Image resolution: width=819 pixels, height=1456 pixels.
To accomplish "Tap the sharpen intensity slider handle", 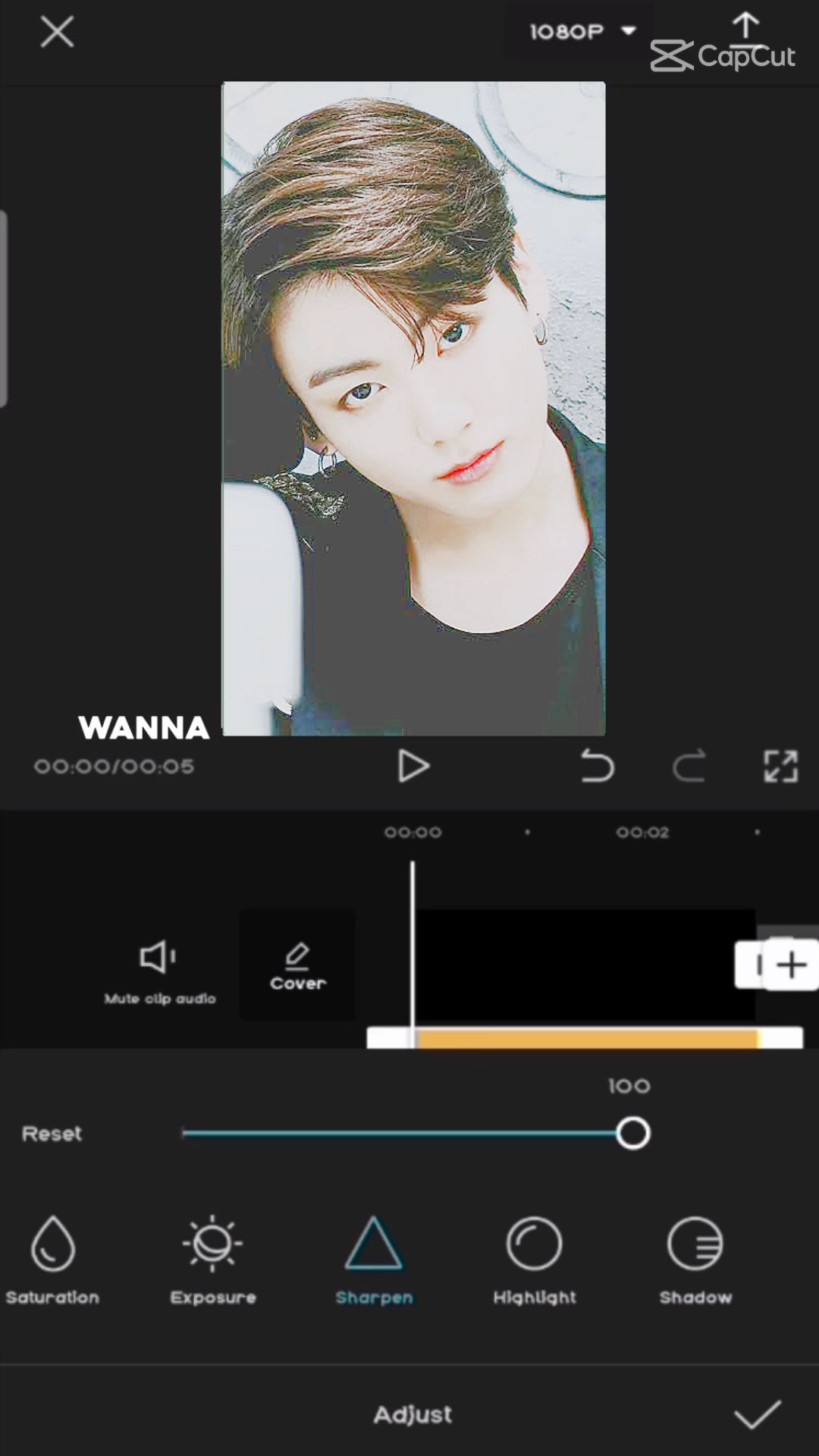I will tap(632, 1134).
